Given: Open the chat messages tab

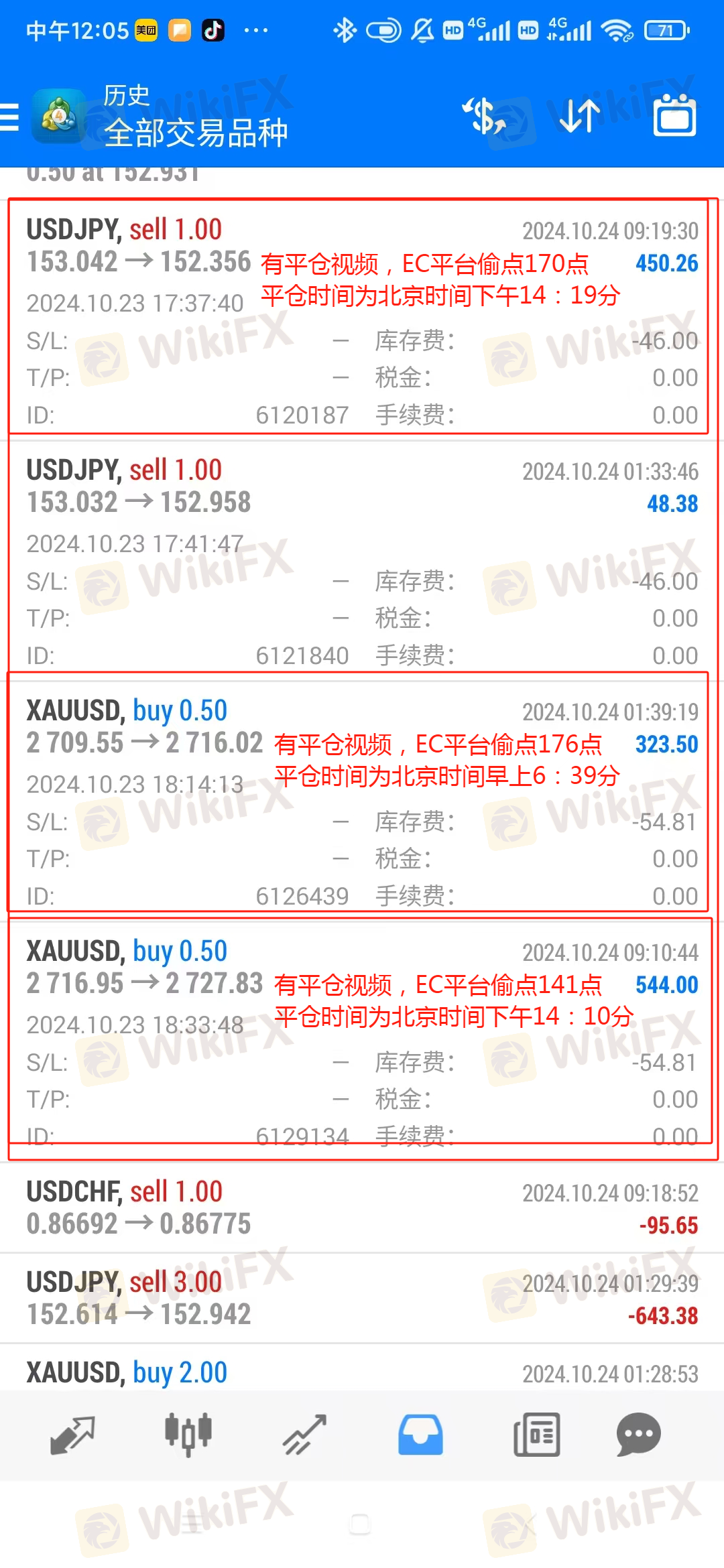Looking at the screenshot, I should [639, 1435].
